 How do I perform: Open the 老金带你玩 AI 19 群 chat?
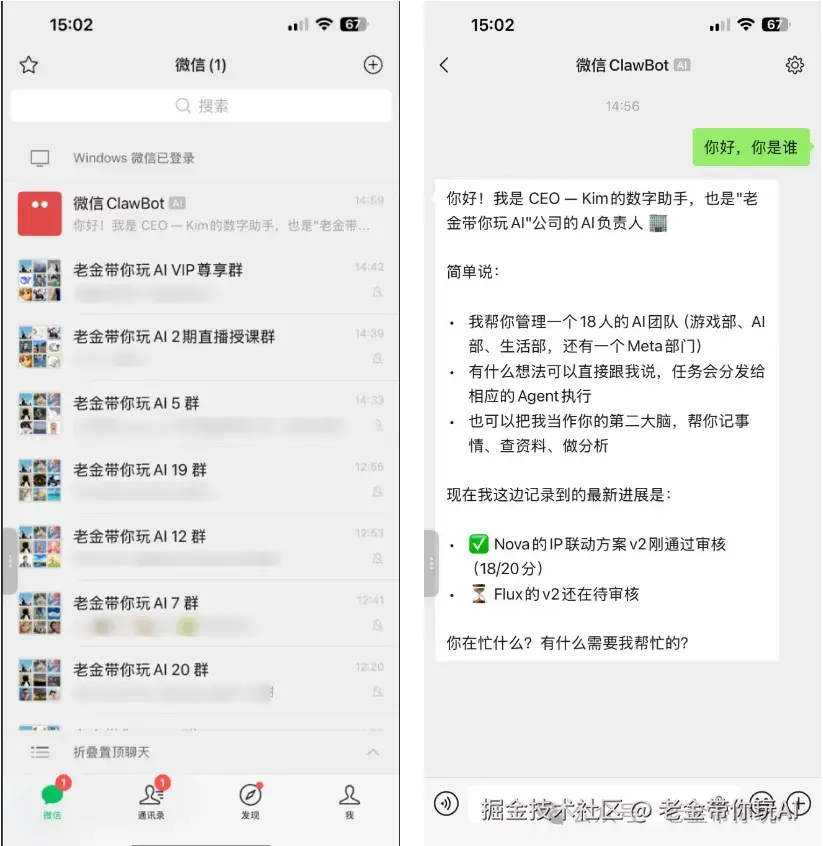tap(200, 481)
